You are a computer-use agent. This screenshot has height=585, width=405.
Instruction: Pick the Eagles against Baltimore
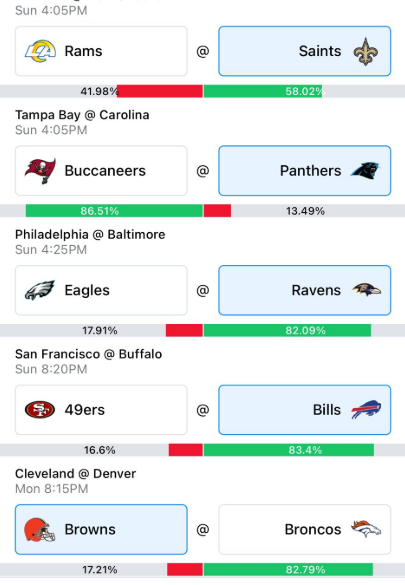(101, 290)
